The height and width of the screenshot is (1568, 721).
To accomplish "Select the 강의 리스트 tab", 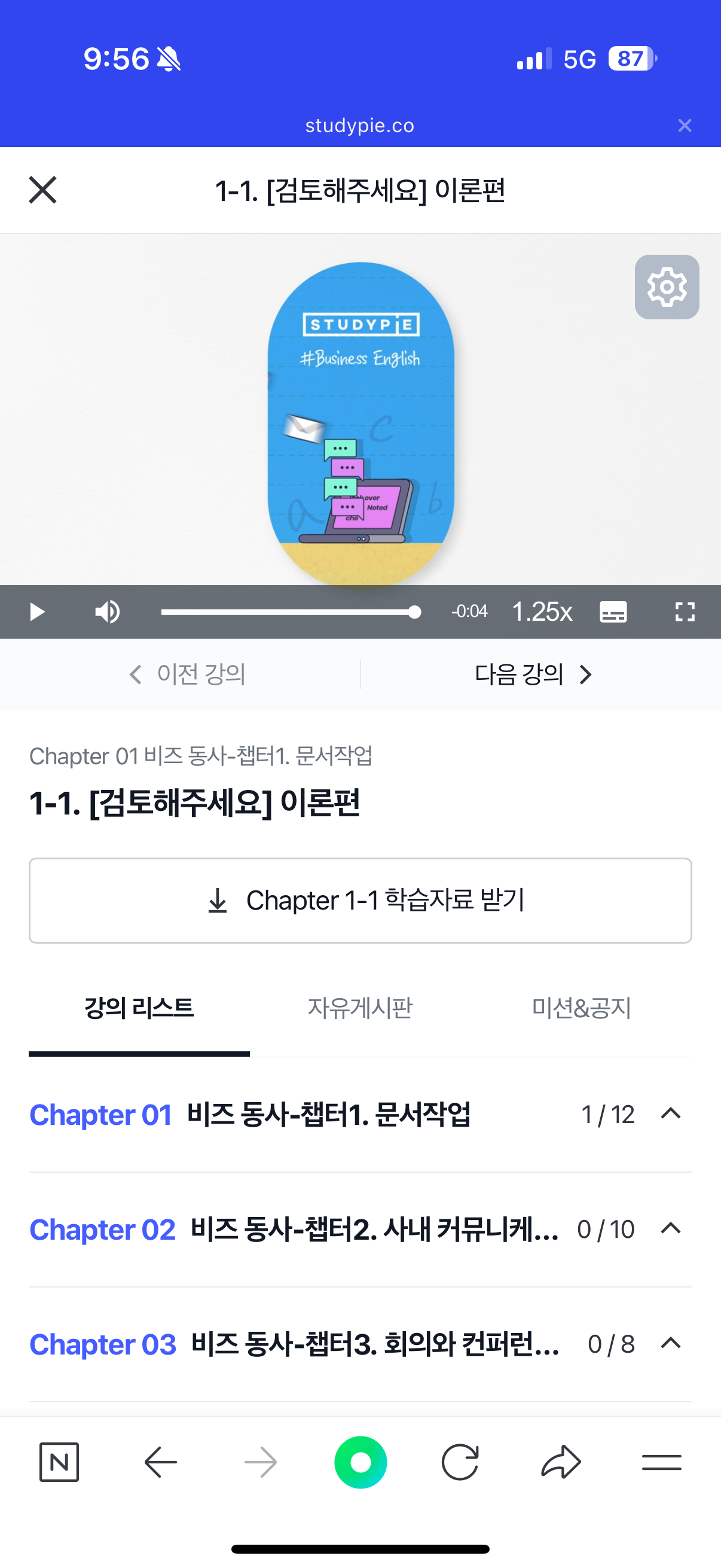I will (139, 1008).
